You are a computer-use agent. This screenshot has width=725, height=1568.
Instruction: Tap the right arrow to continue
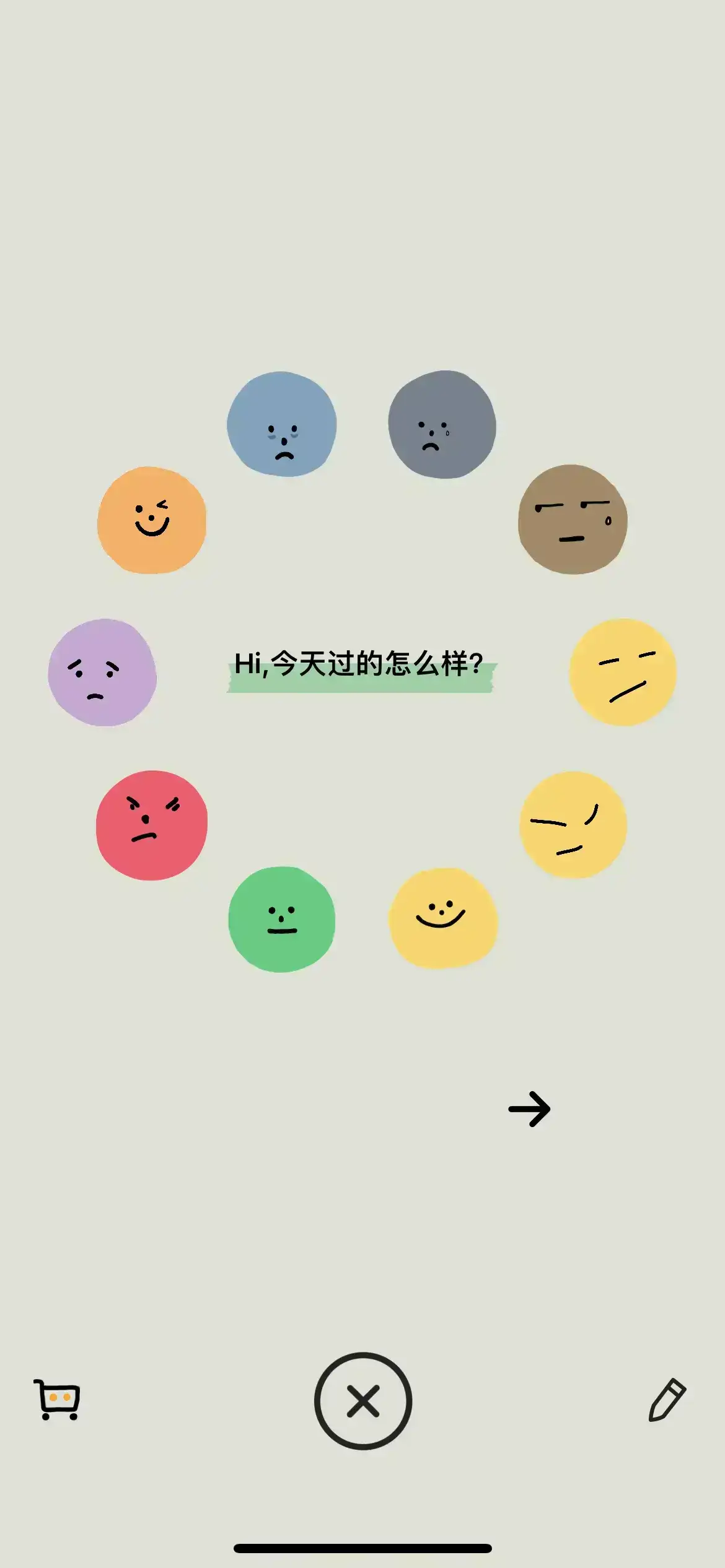point(529,1108)
